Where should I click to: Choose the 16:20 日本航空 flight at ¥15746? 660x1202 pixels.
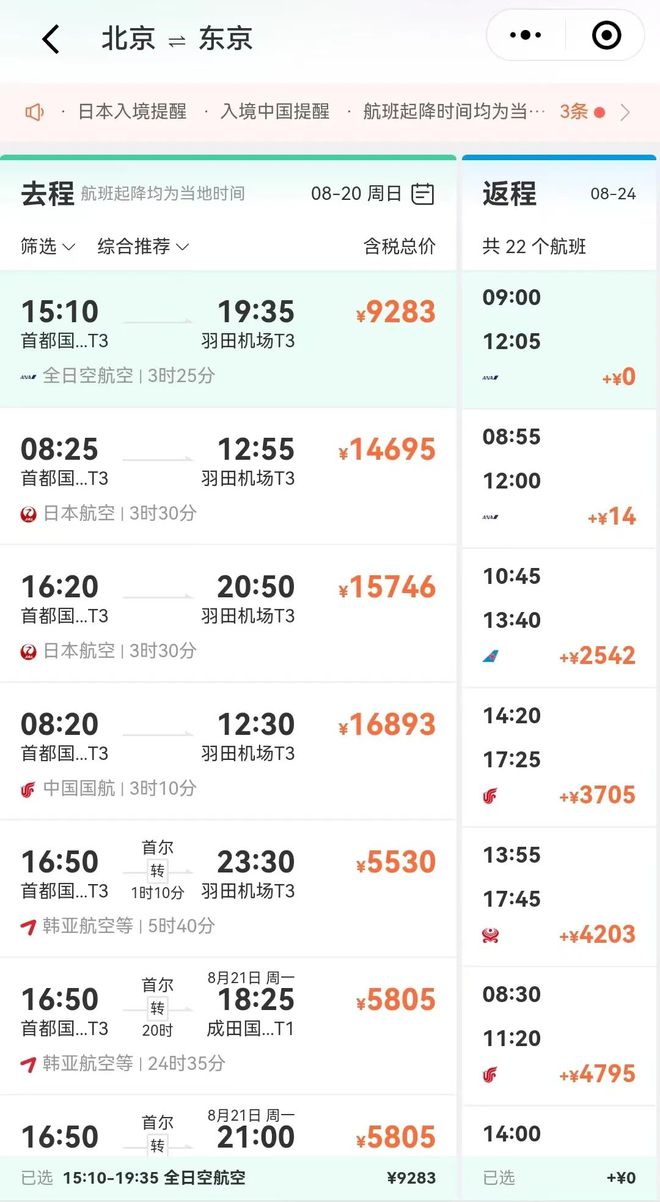[228, 614]
